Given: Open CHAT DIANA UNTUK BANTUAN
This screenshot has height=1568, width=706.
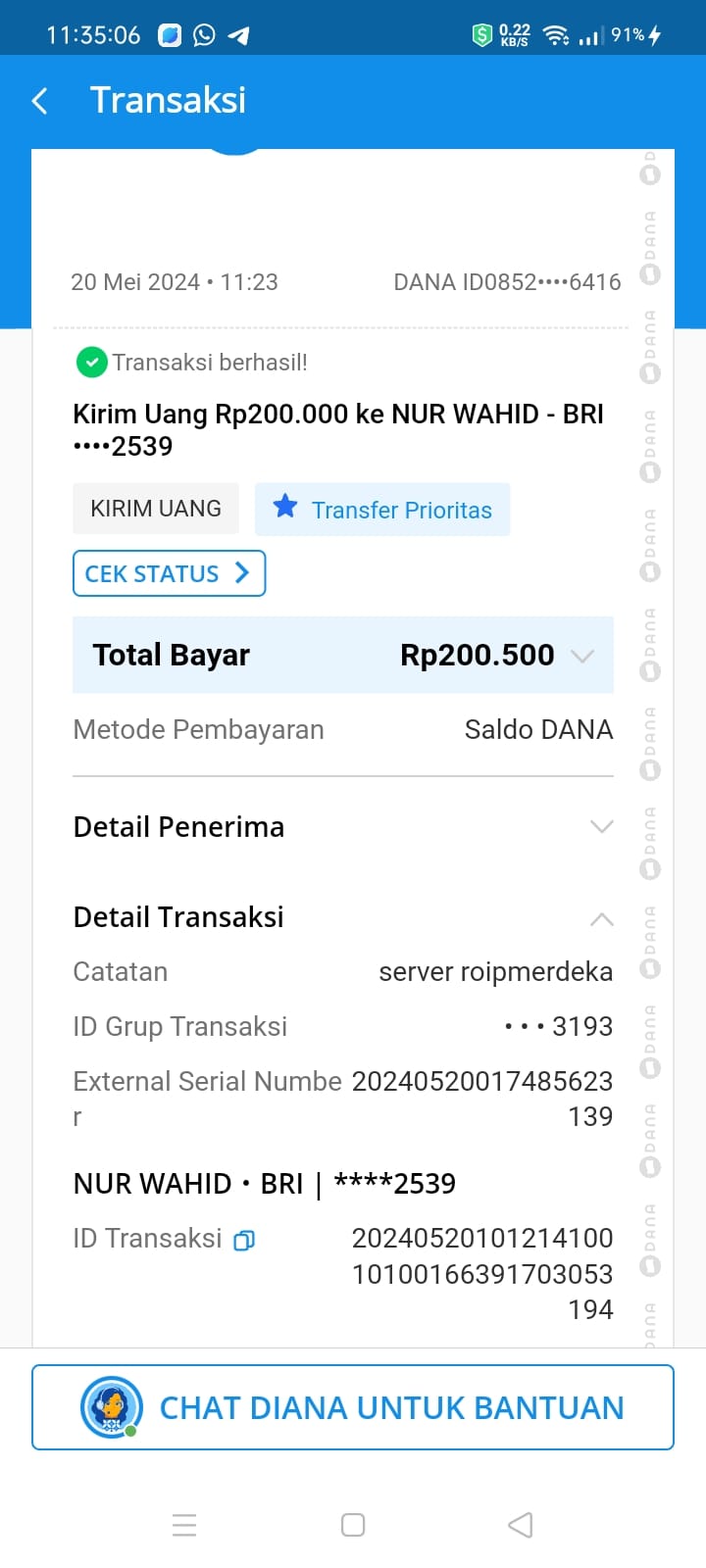Looking at the screenshot, I should coord(353,1407).
